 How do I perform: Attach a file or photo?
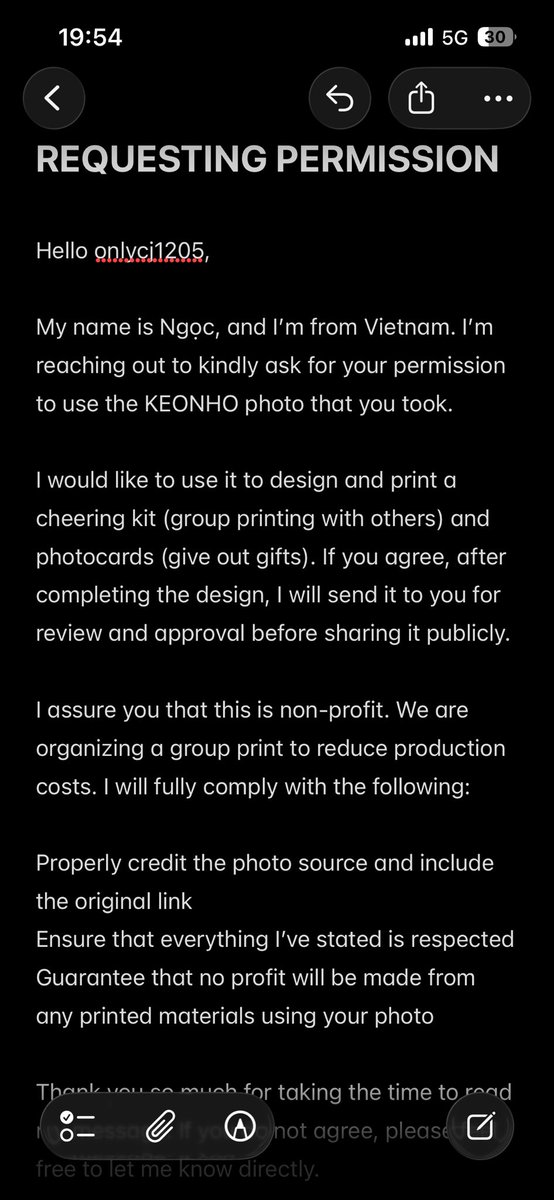tap(159, 1127)
